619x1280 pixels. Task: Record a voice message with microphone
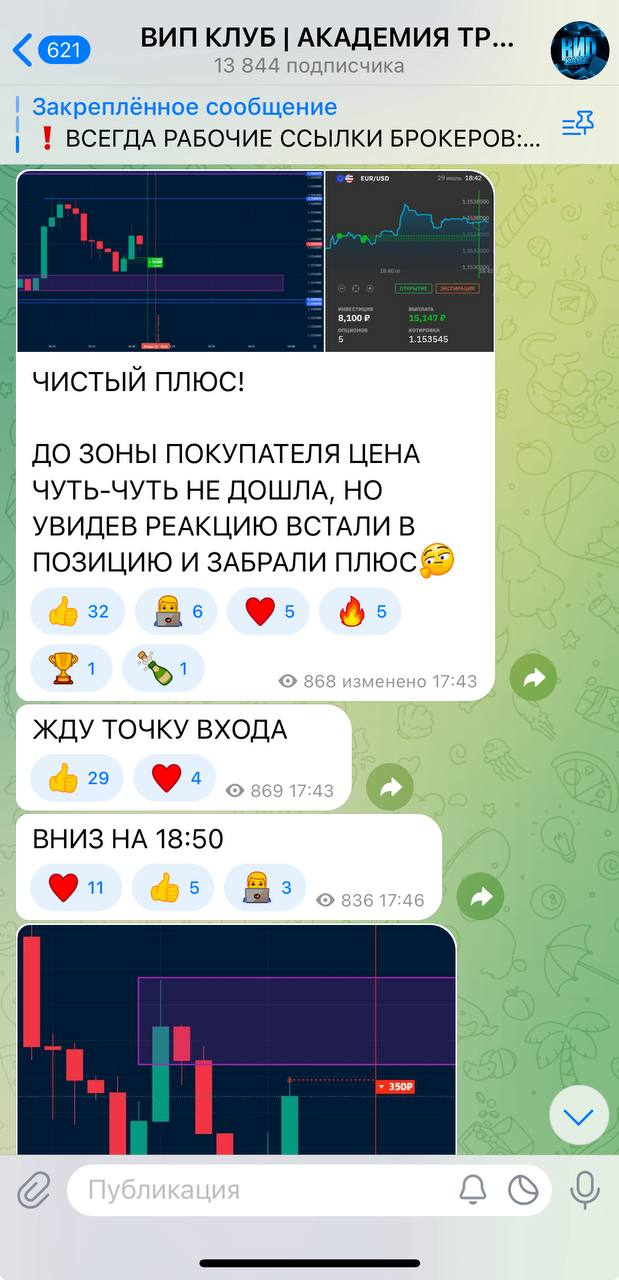[x=584, y=1190]
